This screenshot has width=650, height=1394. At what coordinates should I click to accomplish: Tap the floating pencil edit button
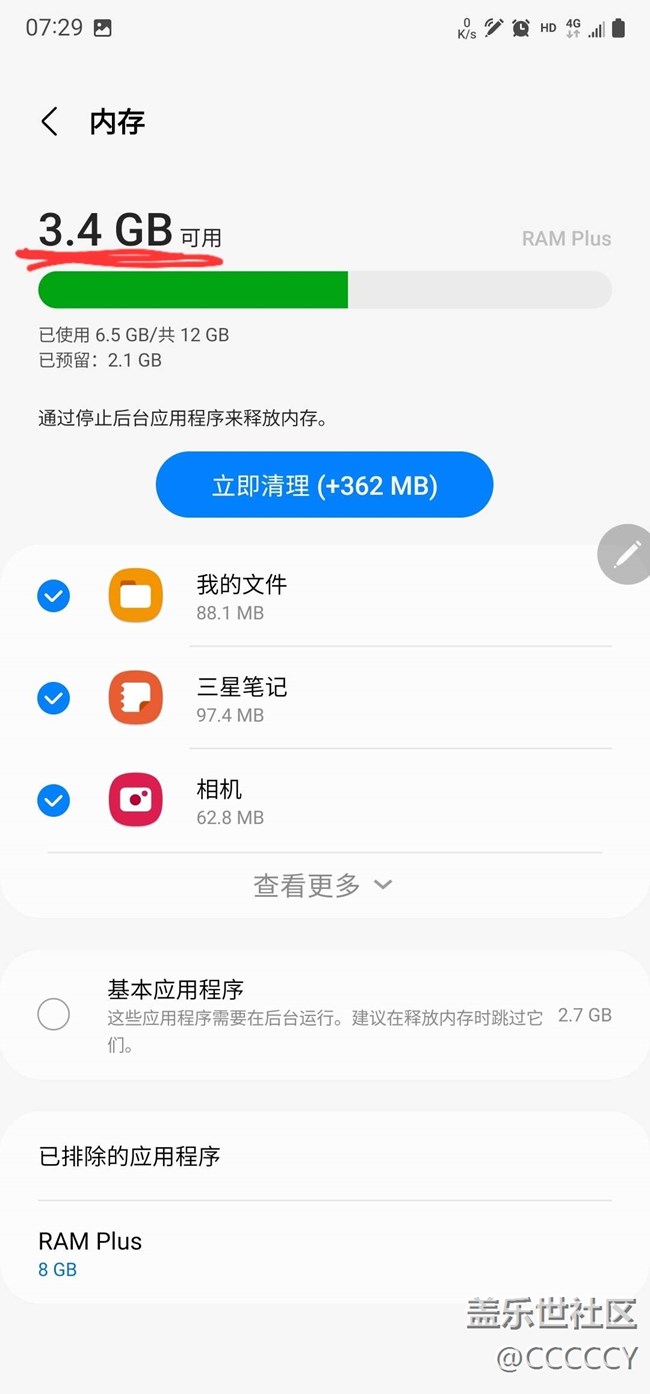point(627,553)
